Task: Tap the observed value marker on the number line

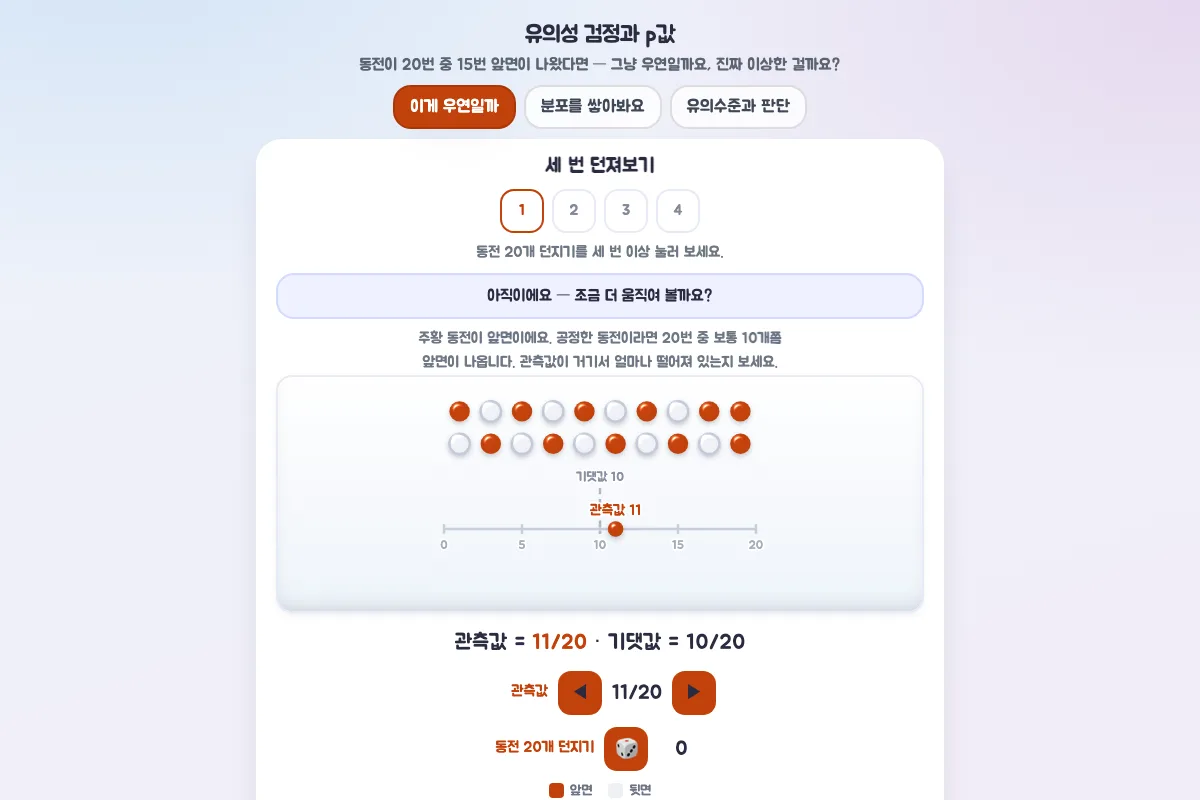Action: pos(616,529)
